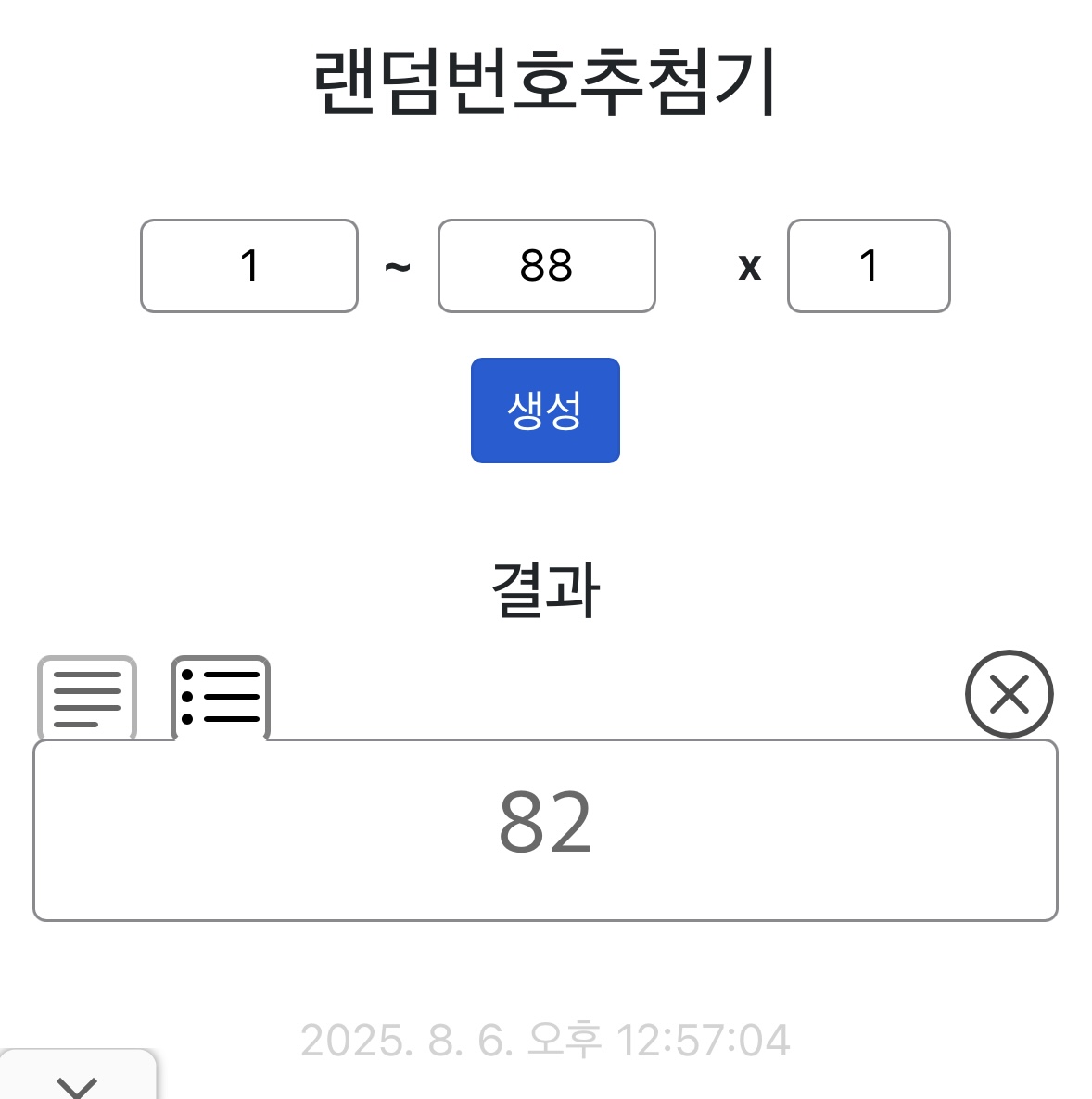Clear results with the circled X icon
The image size is (1092, 1099).
pos(1009,694)
